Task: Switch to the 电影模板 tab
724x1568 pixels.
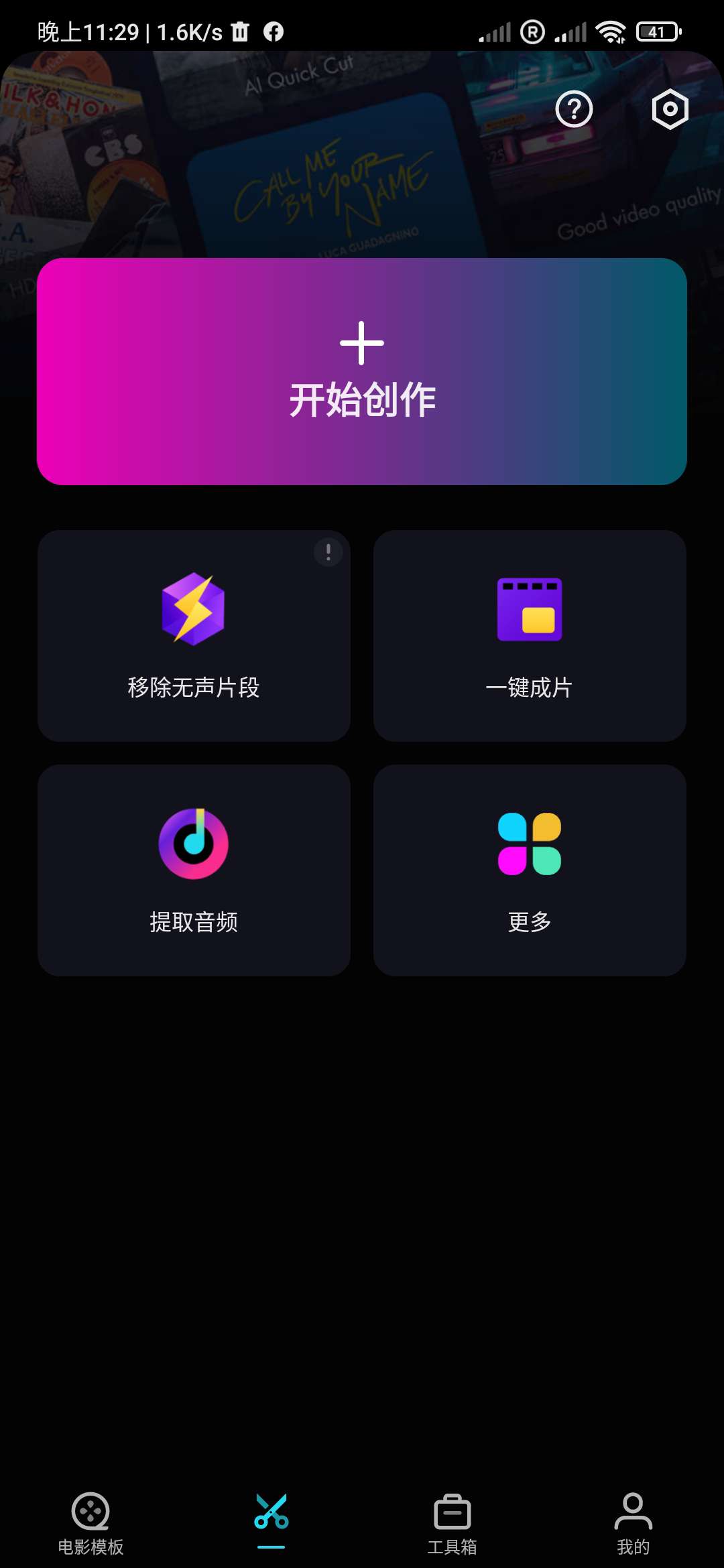Action: pyautogui.click(x=90, y=1522)
